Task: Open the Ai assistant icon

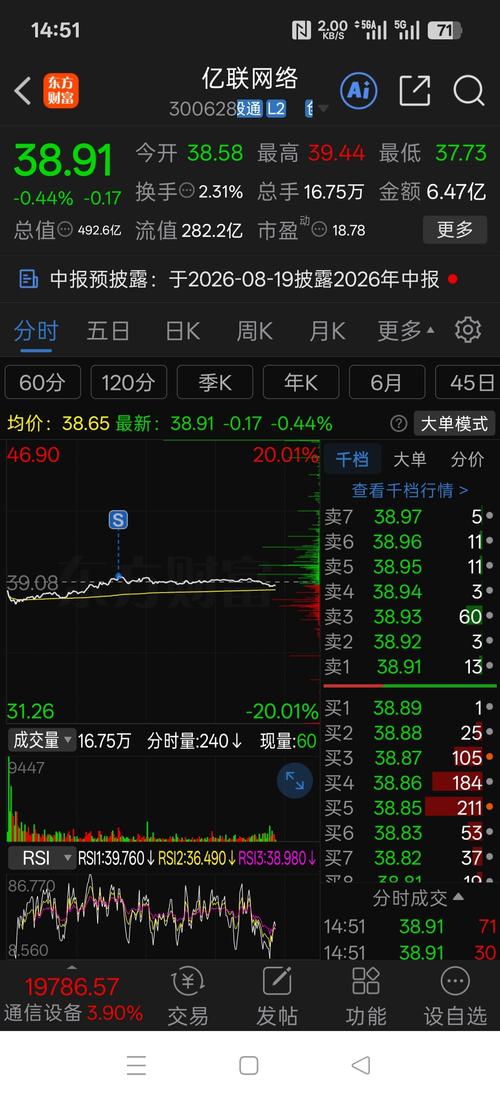Action: 358,90
